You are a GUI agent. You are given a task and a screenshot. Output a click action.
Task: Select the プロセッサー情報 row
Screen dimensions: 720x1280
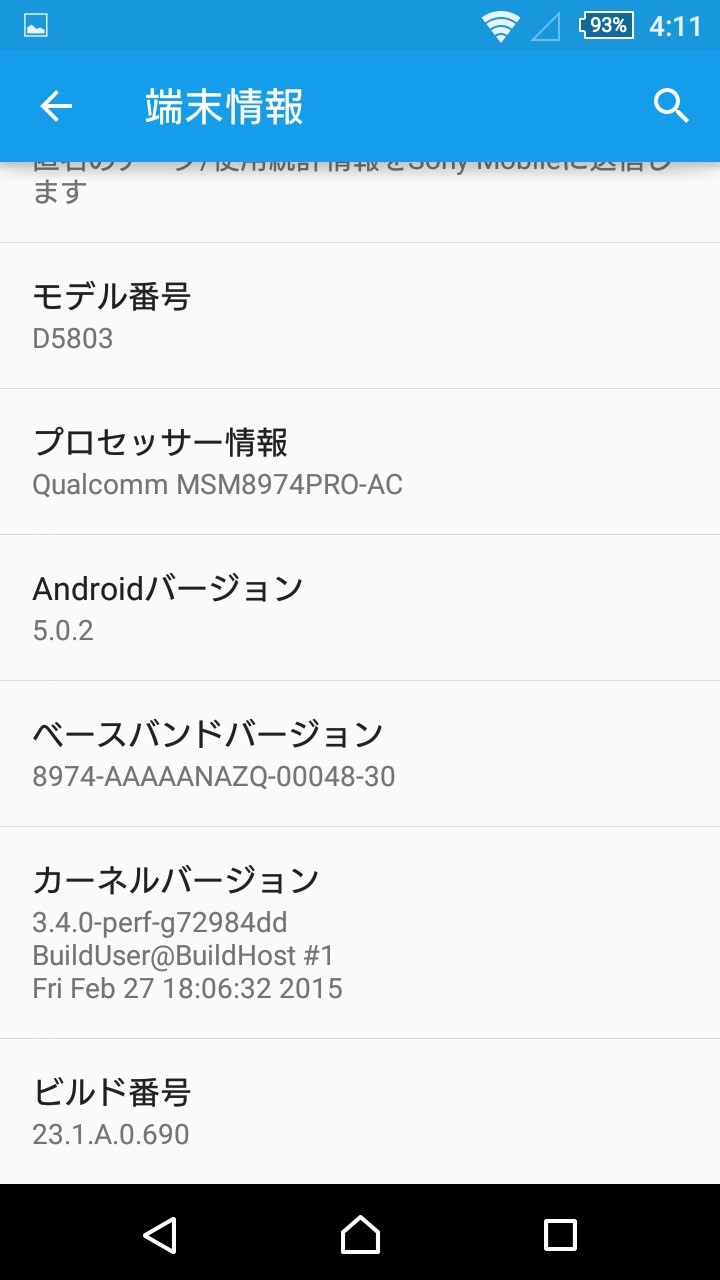point(360,462)
